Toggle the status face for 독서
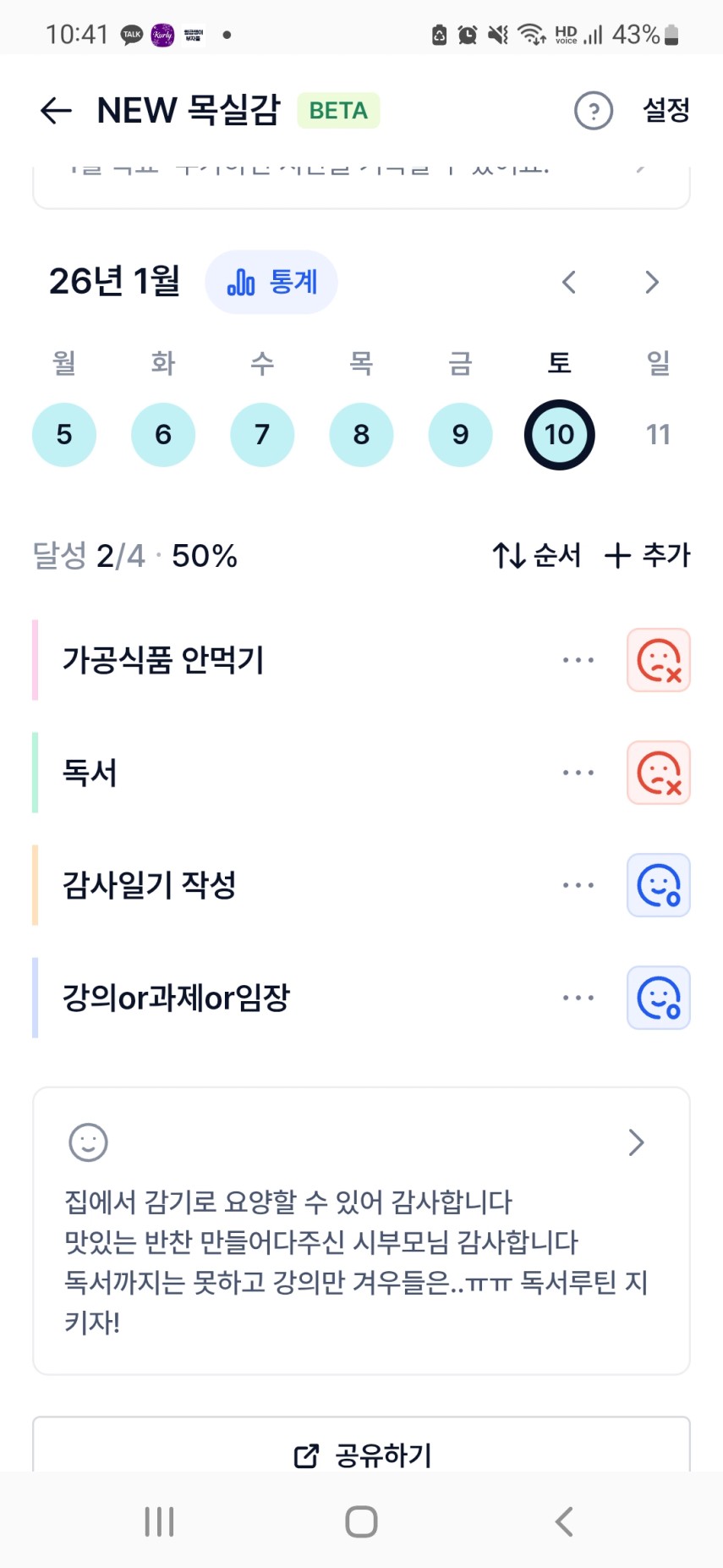Image resolution: width=723 pixels, height=1568 pixels. point(659,773)
